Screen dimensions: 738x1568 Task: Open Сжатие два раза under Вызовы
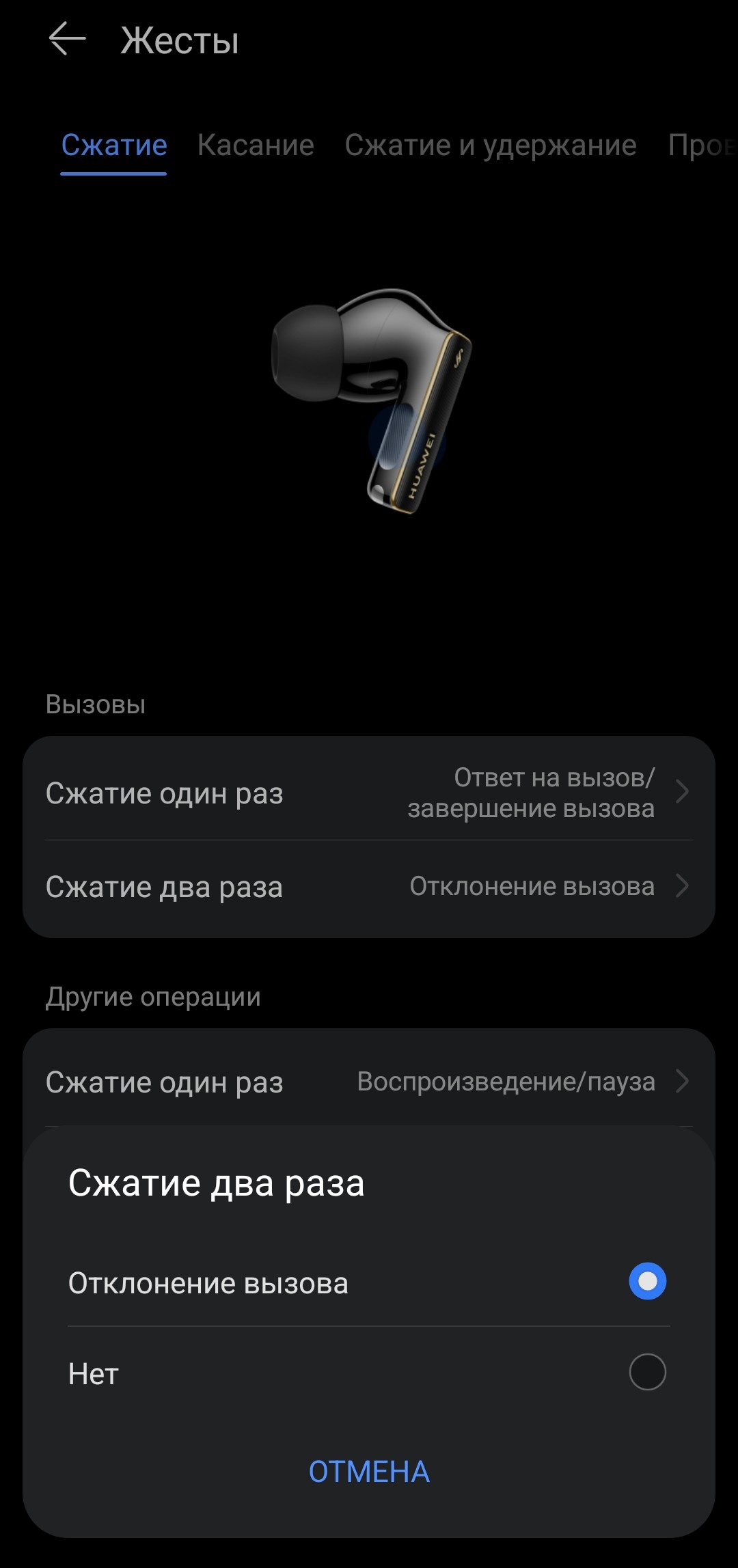pyautogui.click(x=368, y=887)
